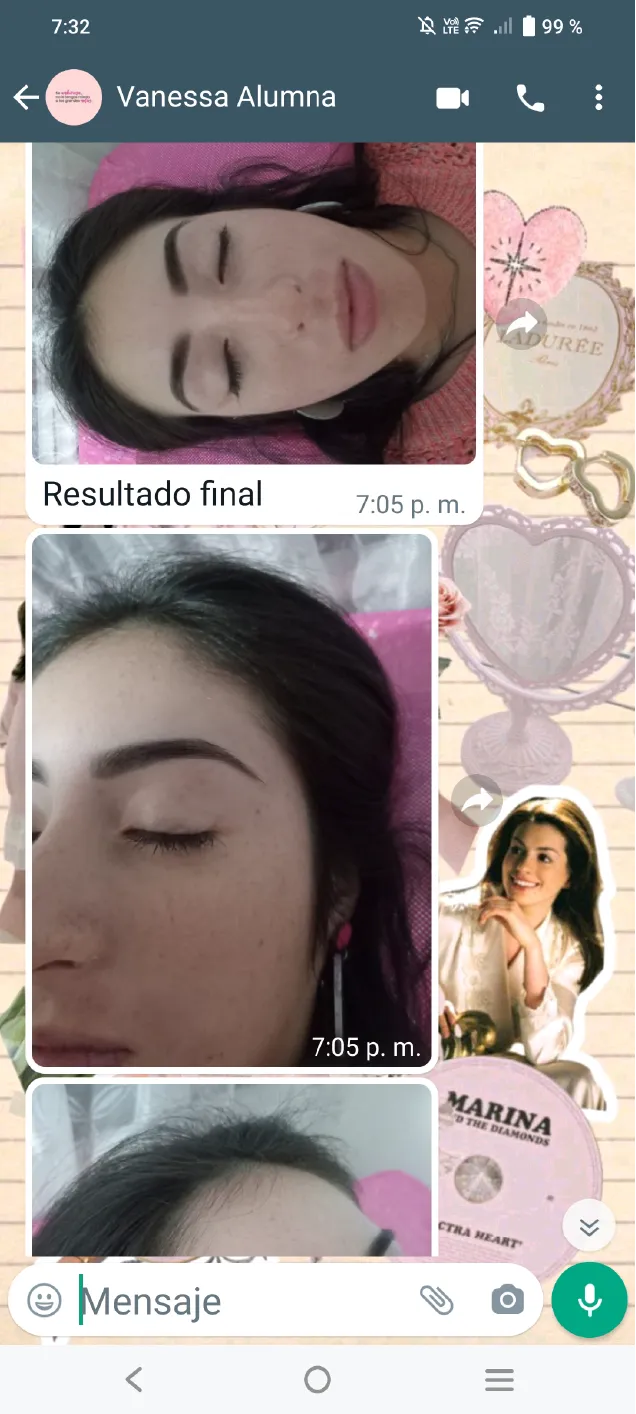Open the photo captioned Resultado final
Viewport: 636px width, 1414px height.
click(254, 303)
